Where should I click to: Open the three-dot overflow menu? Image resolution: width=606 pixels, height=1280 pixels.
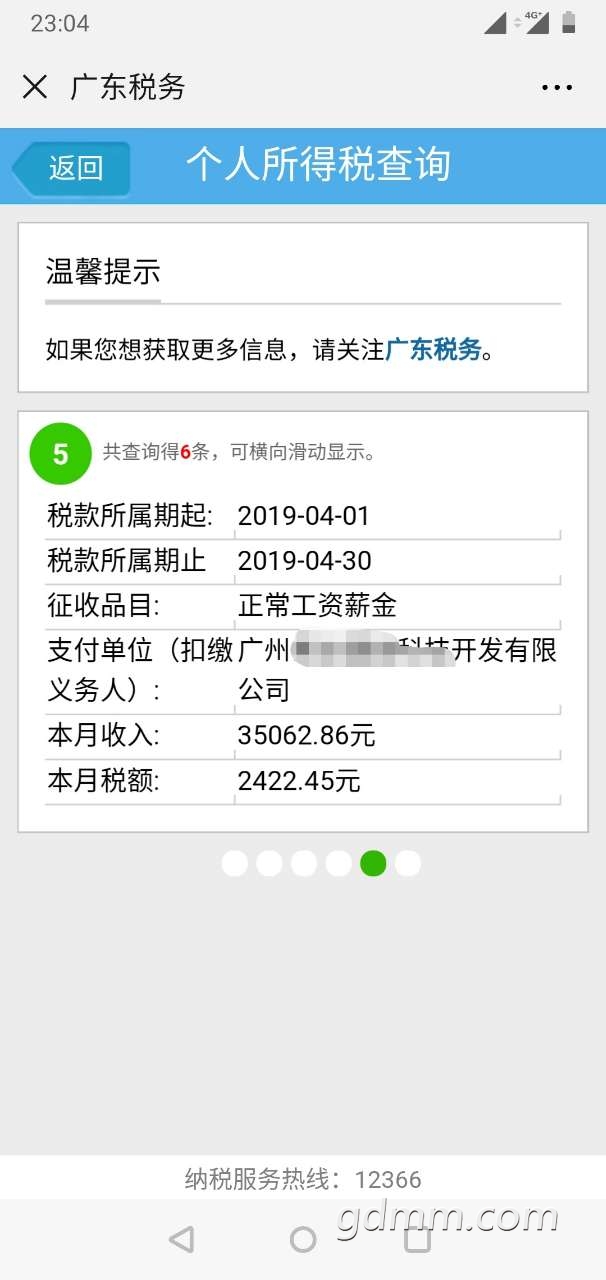point(557,88)
